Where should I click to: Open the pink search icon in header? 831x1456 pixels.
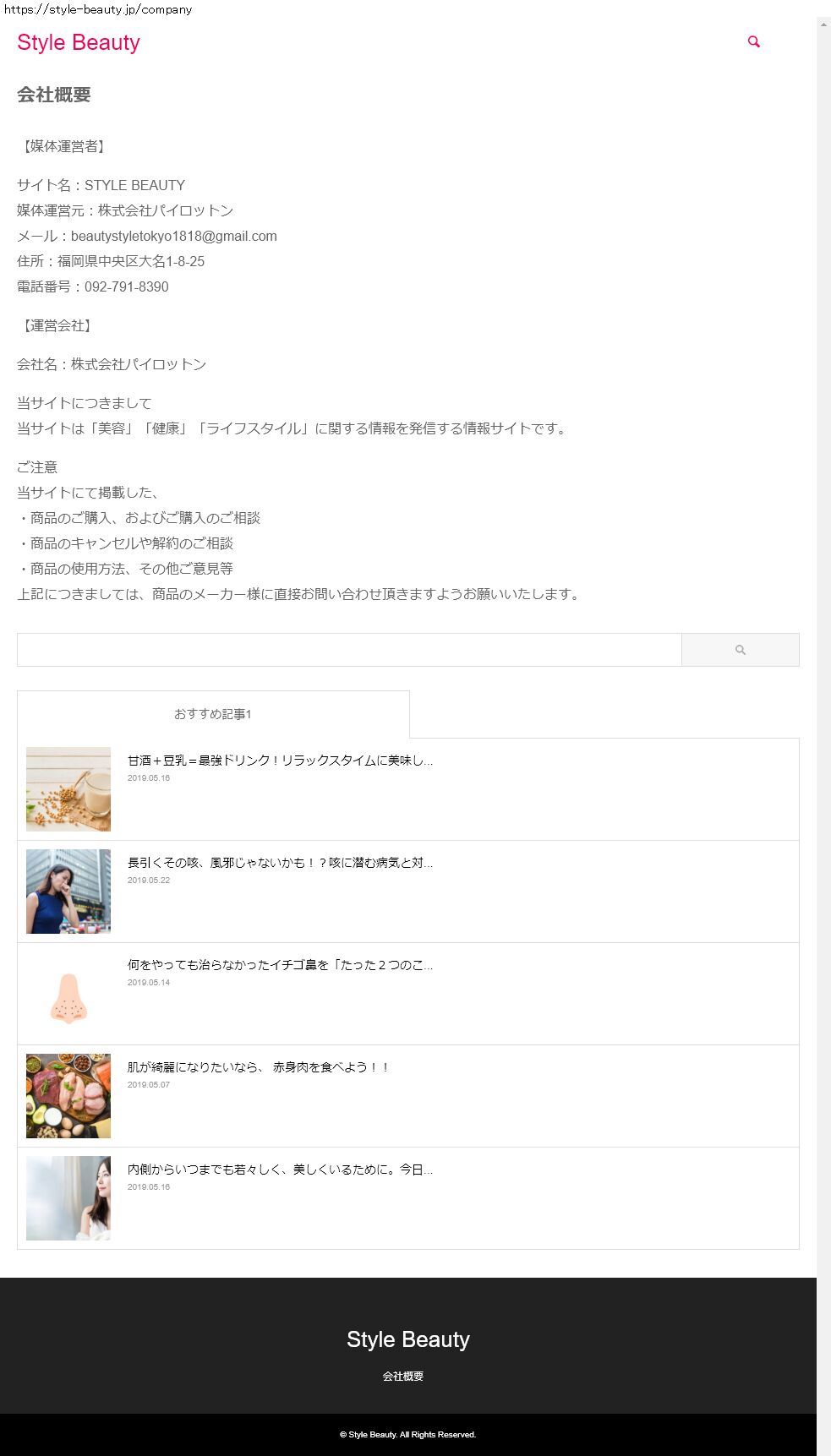(754, 41)
